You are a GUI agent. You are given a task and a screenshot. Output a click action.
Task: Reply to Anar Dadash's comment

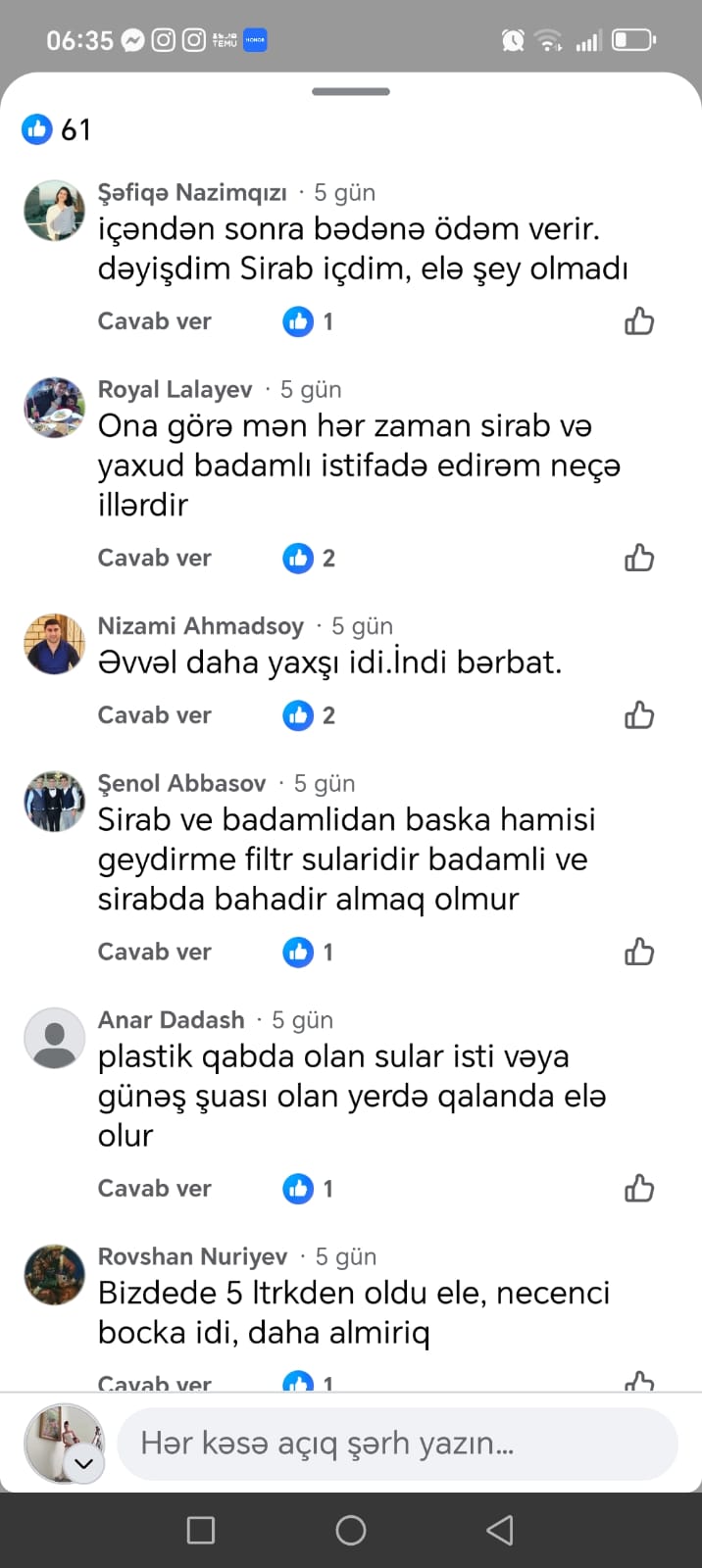[x=154, y=1188]
